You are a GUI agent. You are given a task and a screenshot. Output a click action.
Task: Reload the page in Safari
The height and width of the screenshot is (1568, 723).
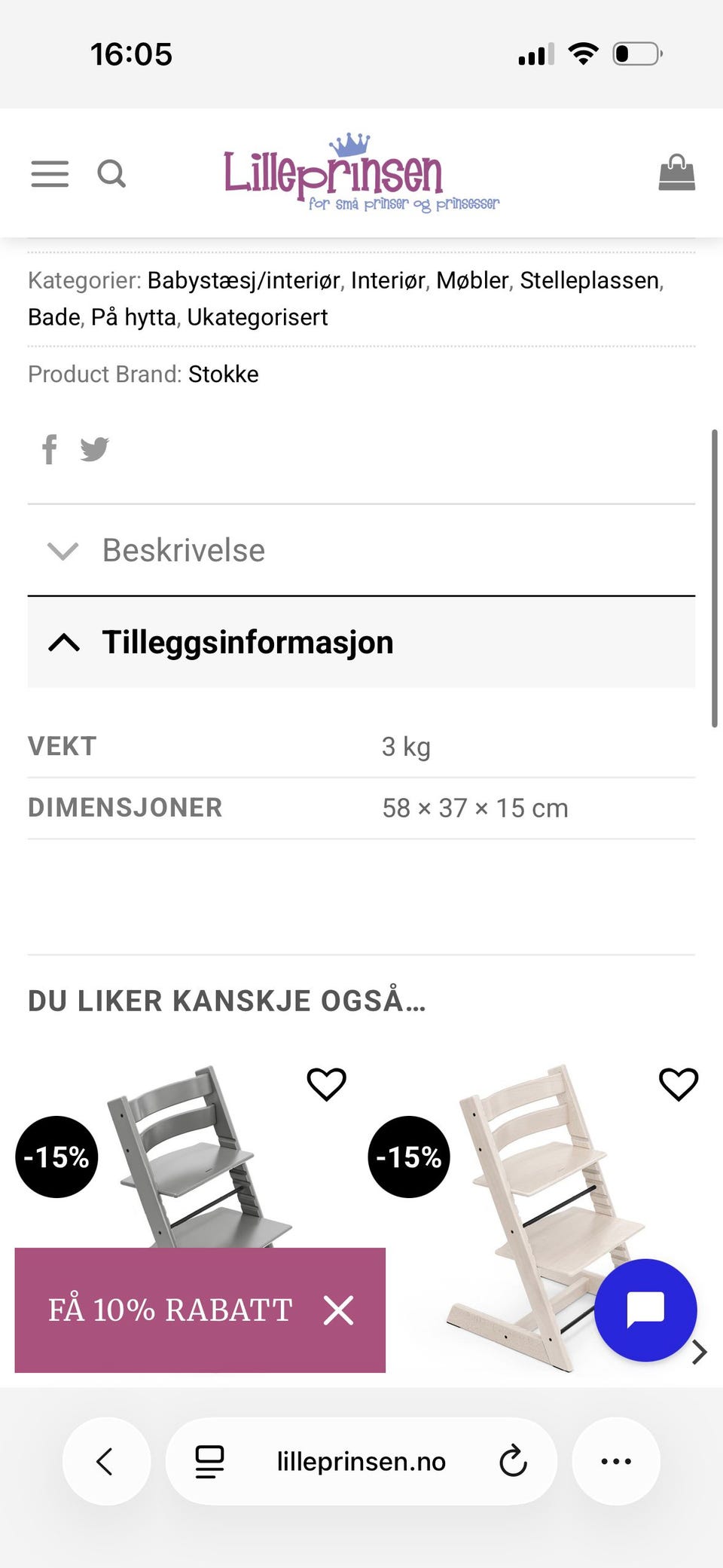pyautogui.click(x=515, y=1460)
